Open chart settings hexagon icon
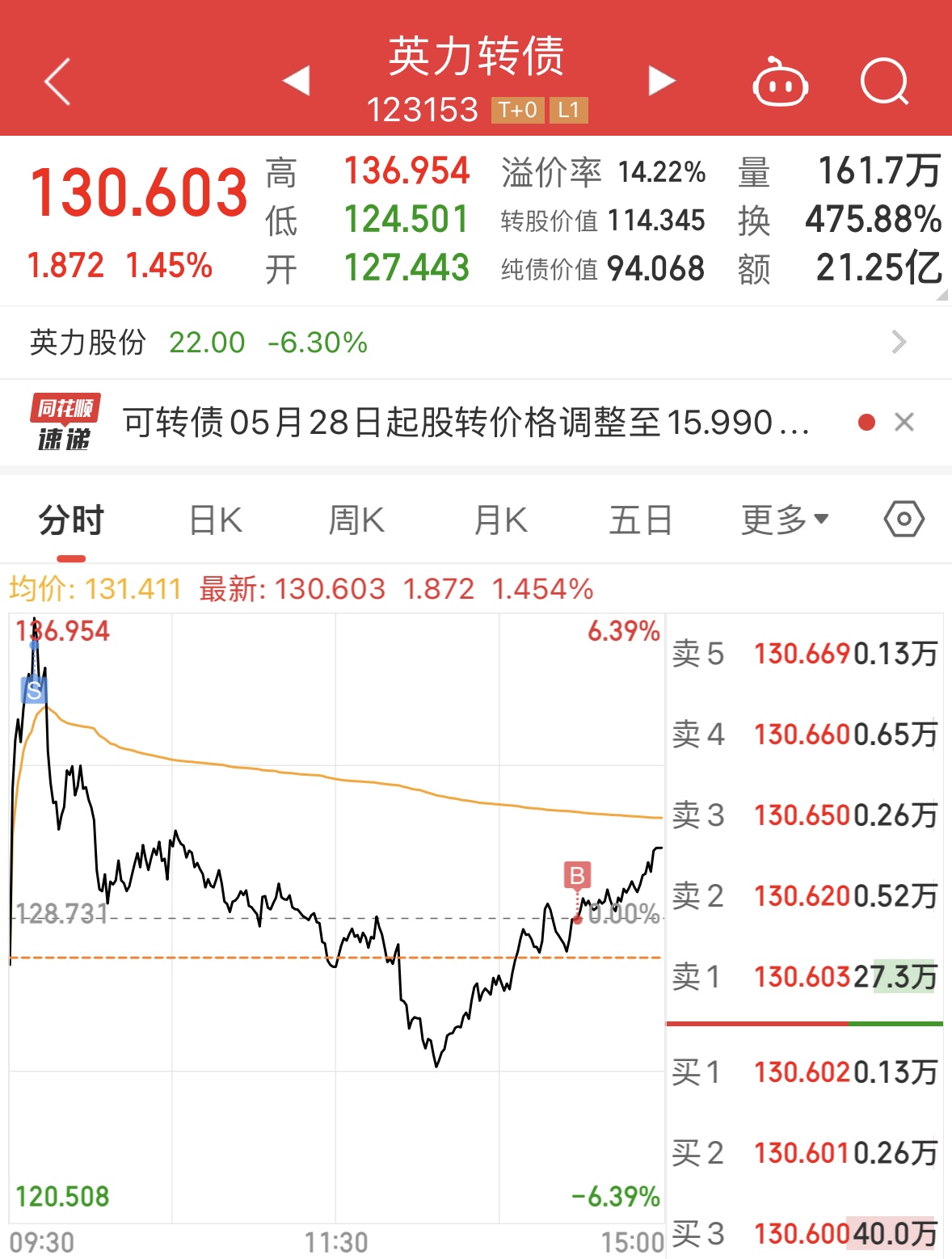Image resolution: width=952 pixels, height=1259 pixels. click(x=904, y=519)
